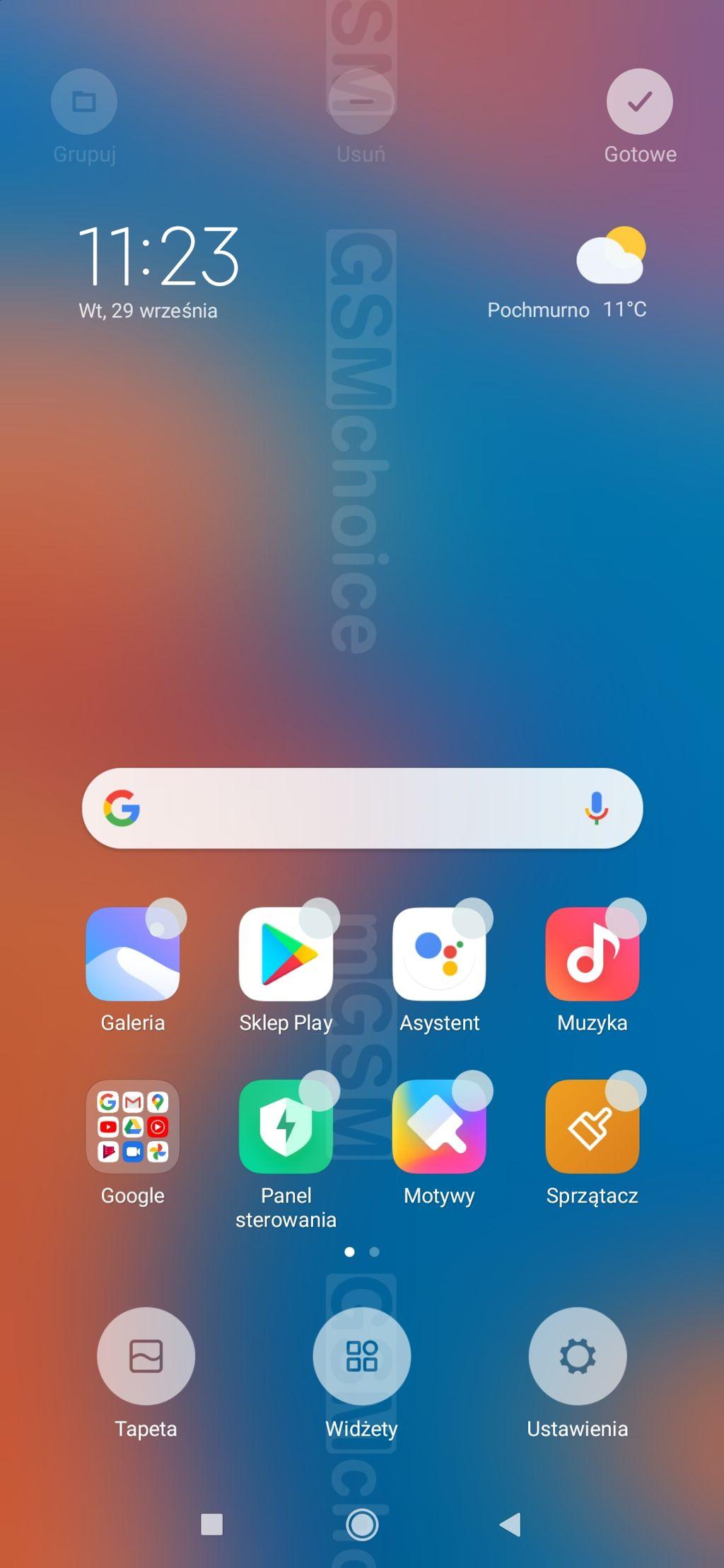Open the Widżety panel

[361, 1356]
